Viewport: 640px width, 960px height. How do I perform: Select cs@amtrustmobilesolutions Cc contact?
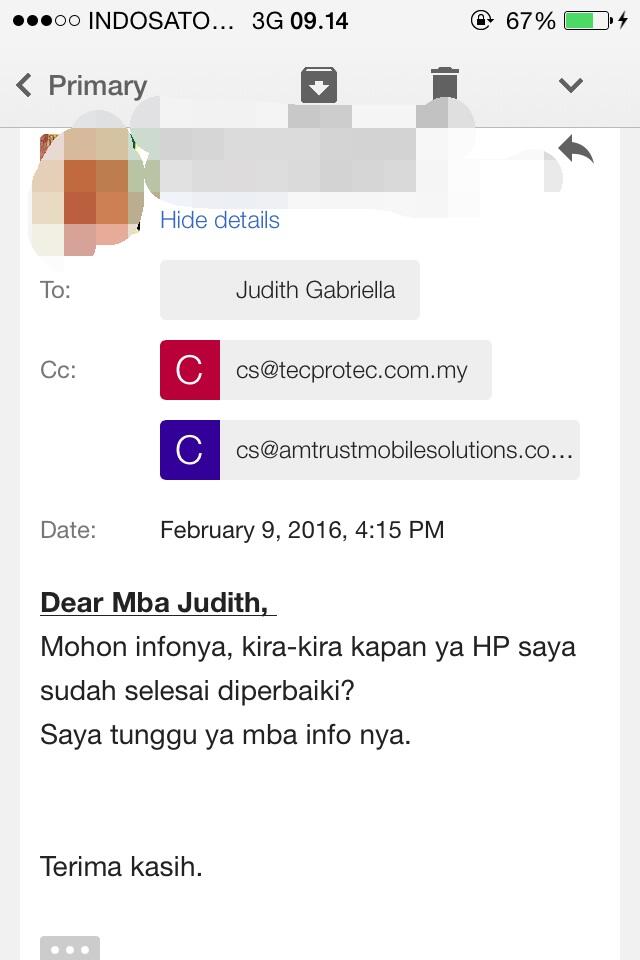(x=370, y=450)
